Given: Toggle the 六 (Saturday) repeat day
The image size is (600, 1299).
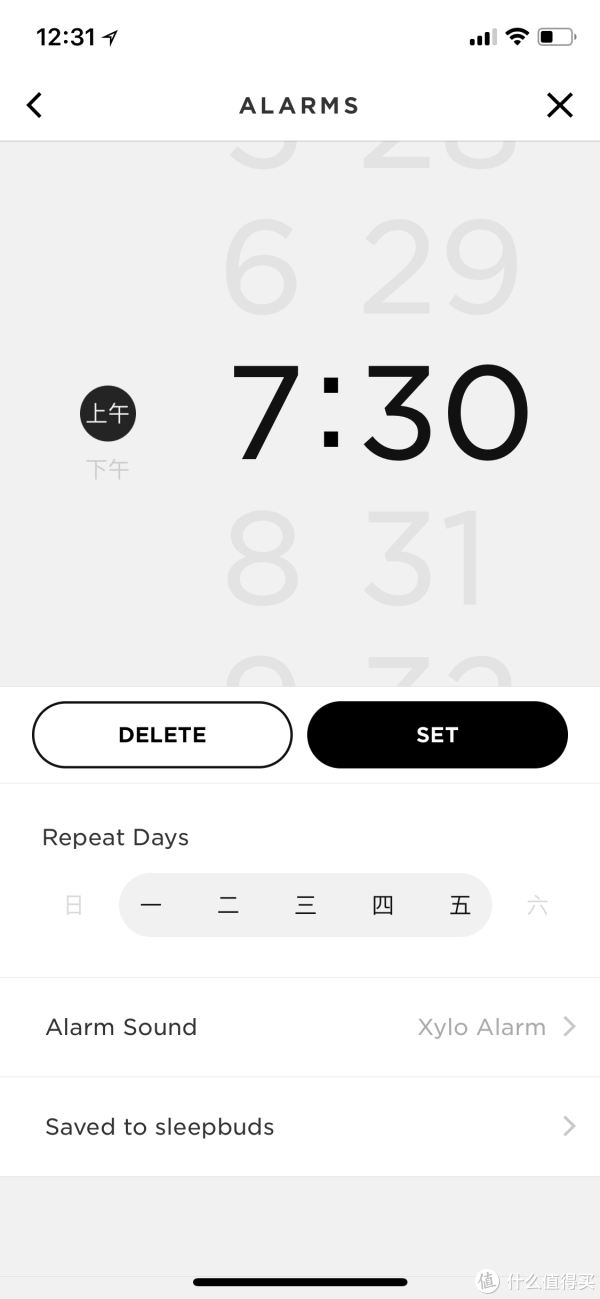Looking at the screenshot, I should click(x=537, y=906).
